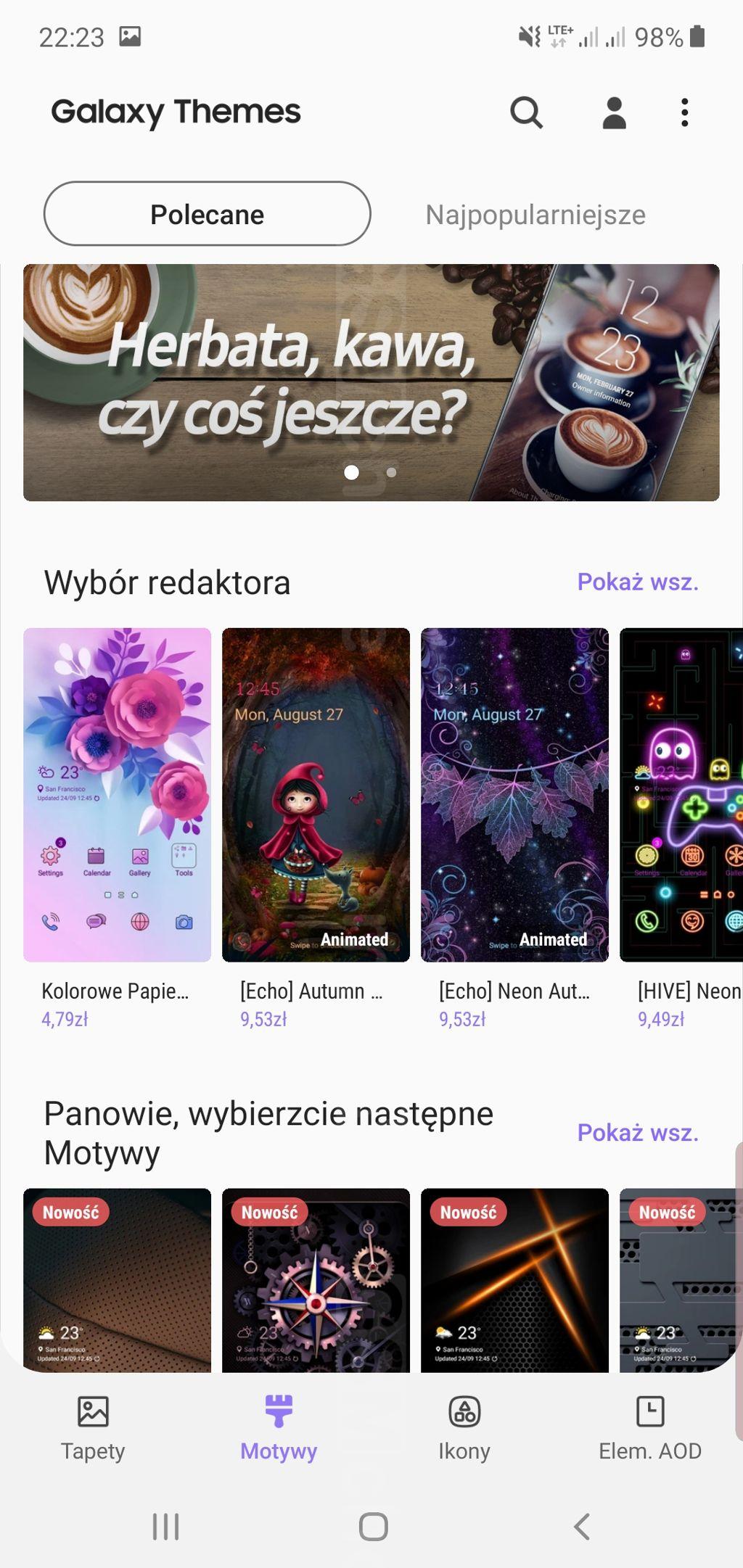Show all in Wybór redaktora
This screenshot has width=743, height=1568.
pos(638,582)
